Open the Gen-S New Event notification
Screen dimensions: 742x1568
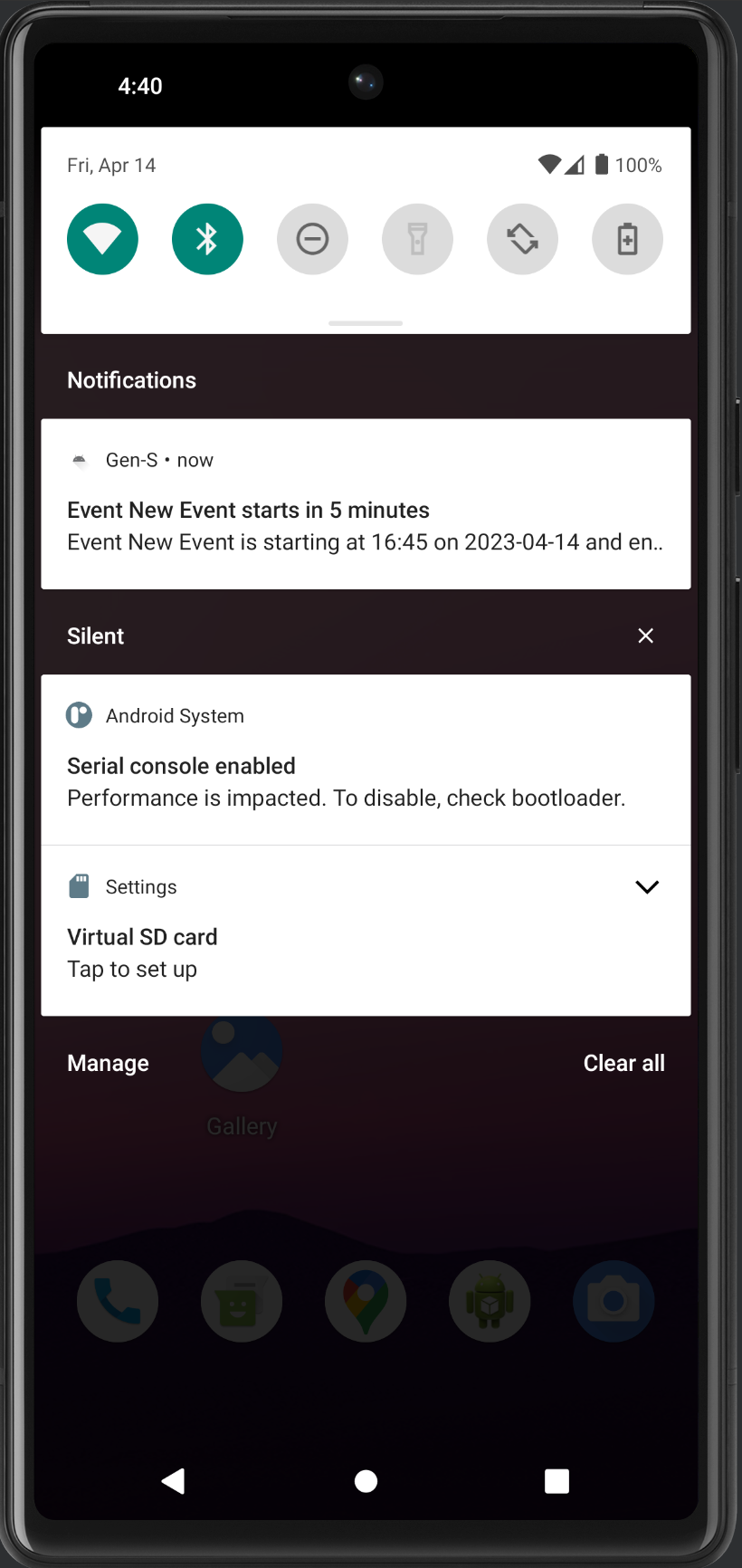coord(365,525)
